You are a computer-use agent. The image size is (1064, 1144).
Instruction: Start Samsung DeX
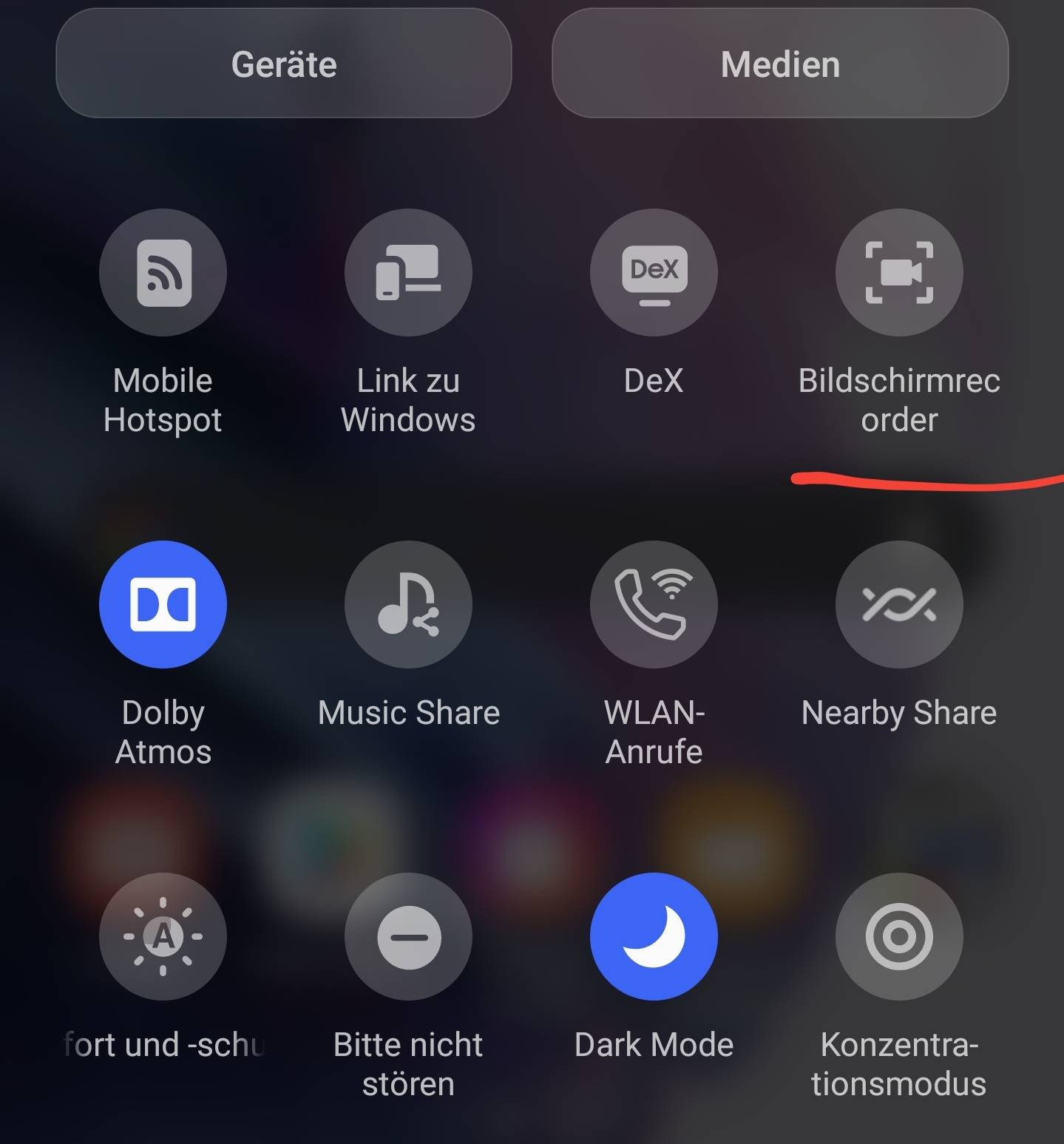coord(654,273)
